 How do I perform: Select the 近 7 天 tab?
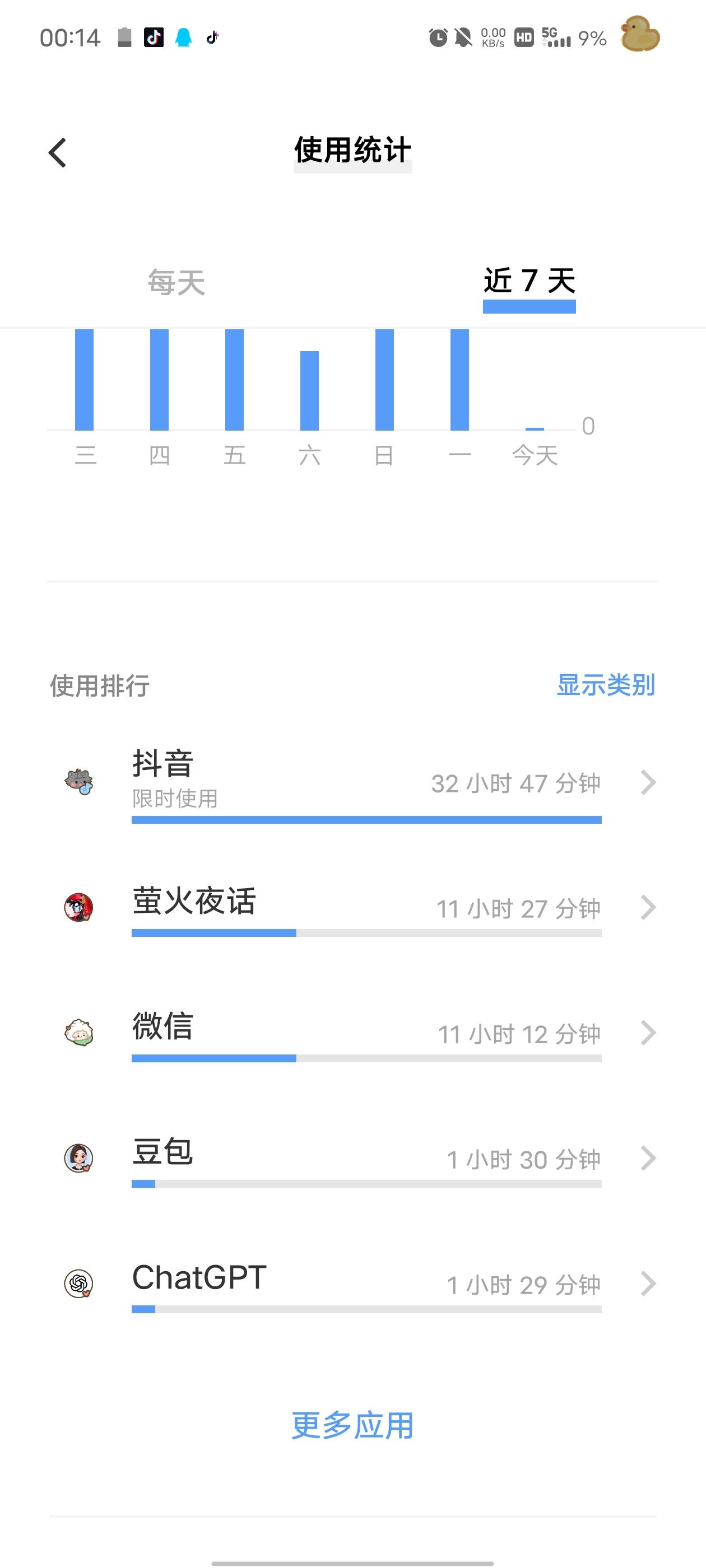pos(529,282)
